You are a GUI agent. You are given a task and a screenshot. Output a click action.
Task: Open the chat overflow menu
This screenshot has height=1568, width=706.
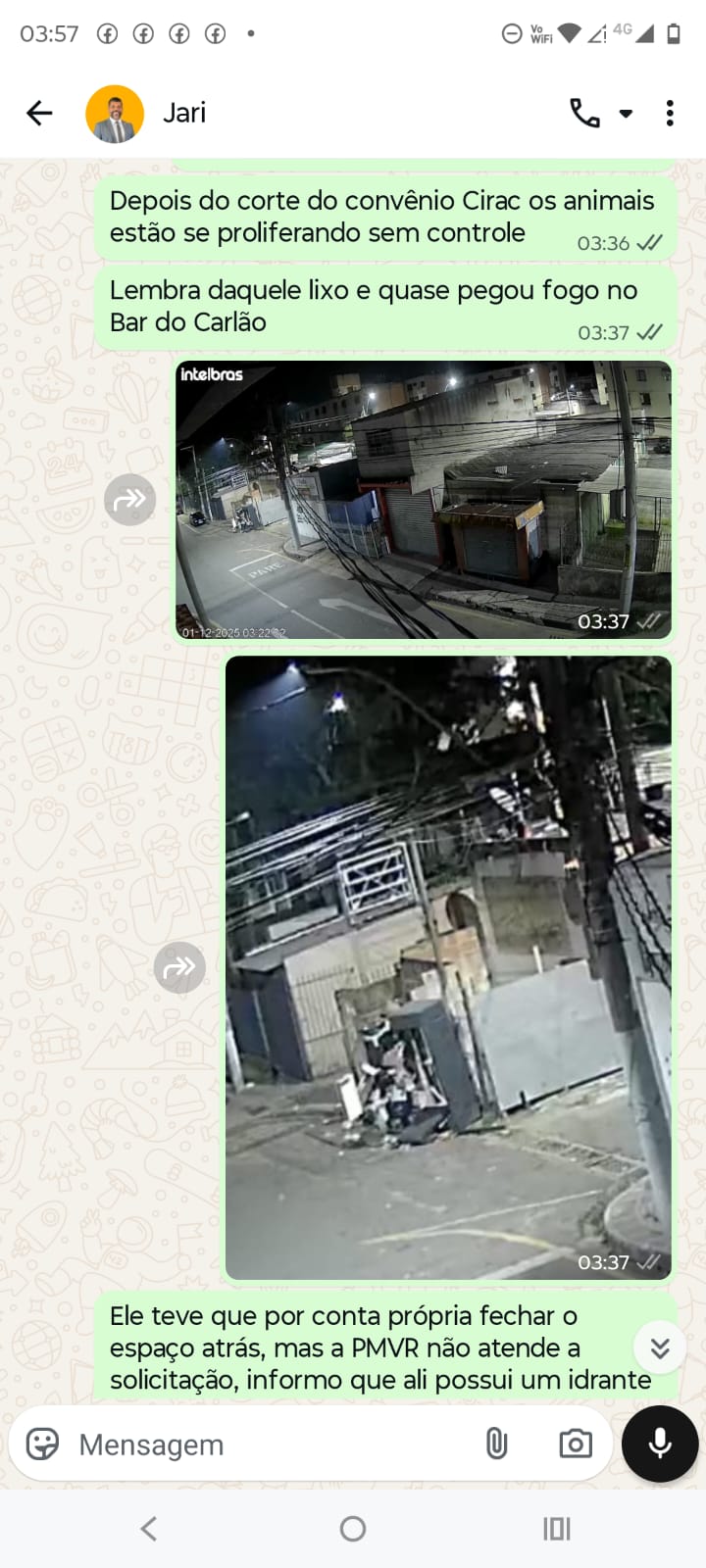click(x=670, y=114)
